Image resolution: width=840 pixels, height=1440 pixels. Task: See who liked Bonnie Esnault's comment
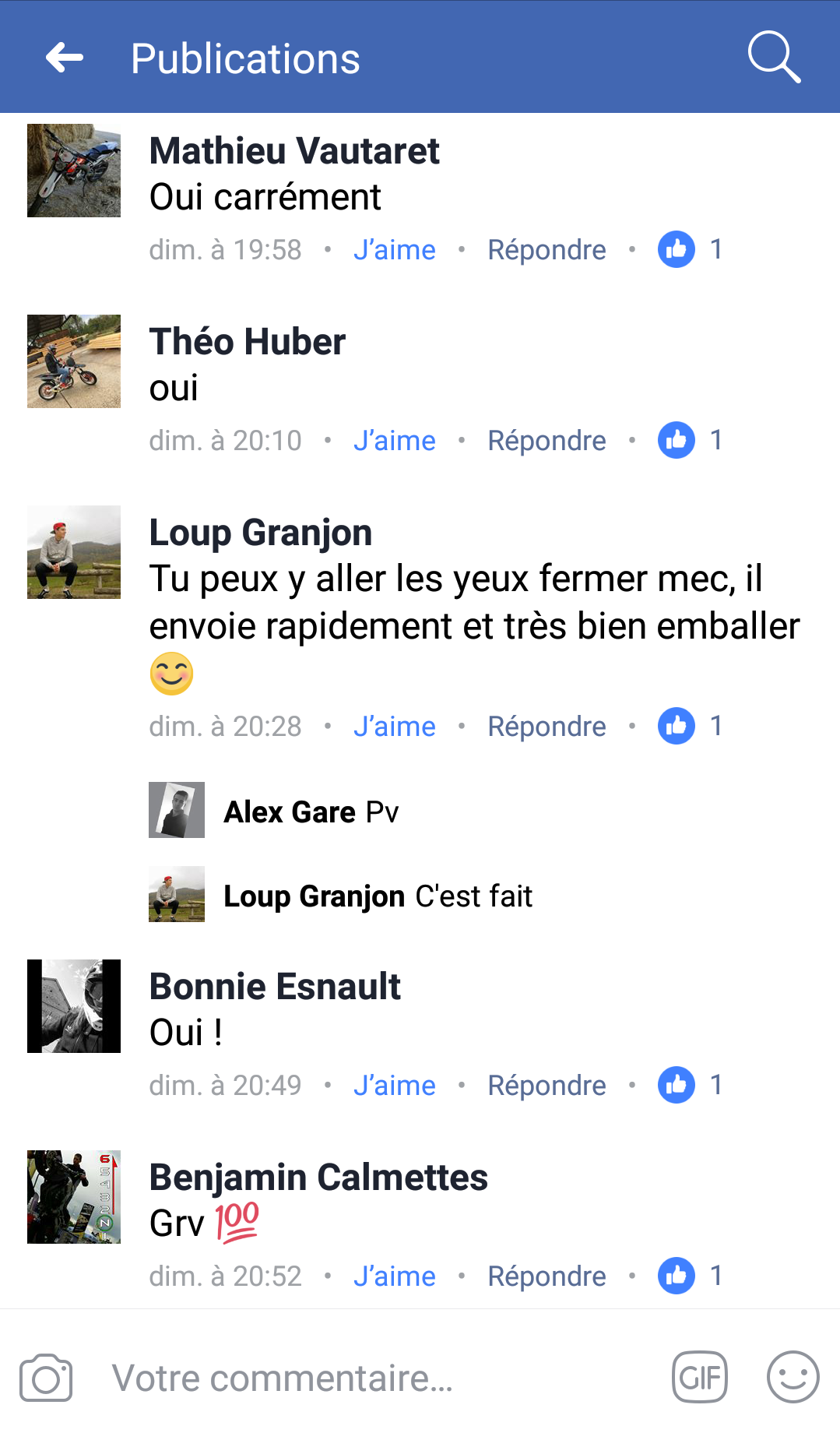pos(691,1085)
